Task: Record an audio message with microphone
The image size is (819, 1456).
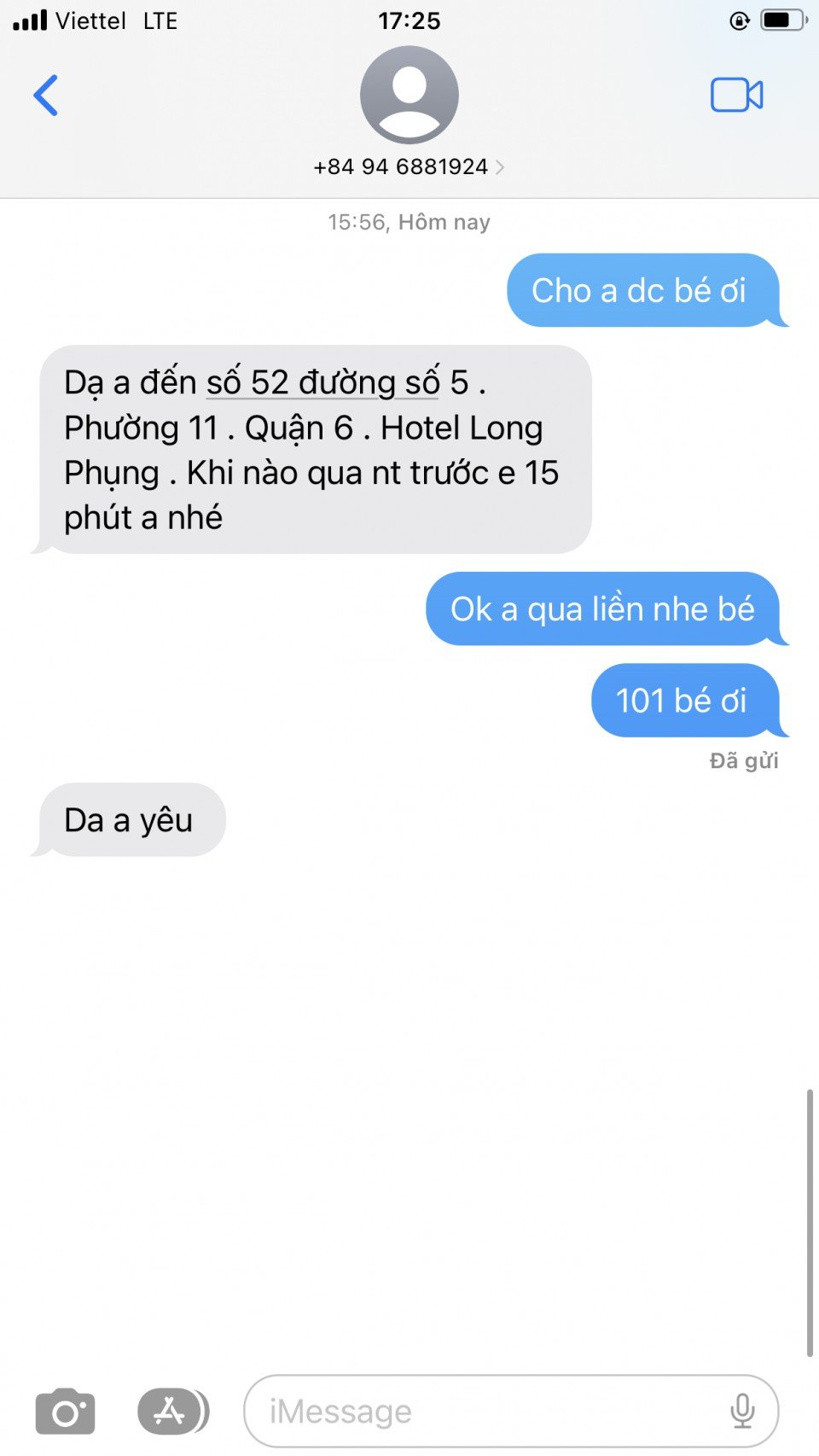Action: pyautogui.click(x=742, y=1412)
